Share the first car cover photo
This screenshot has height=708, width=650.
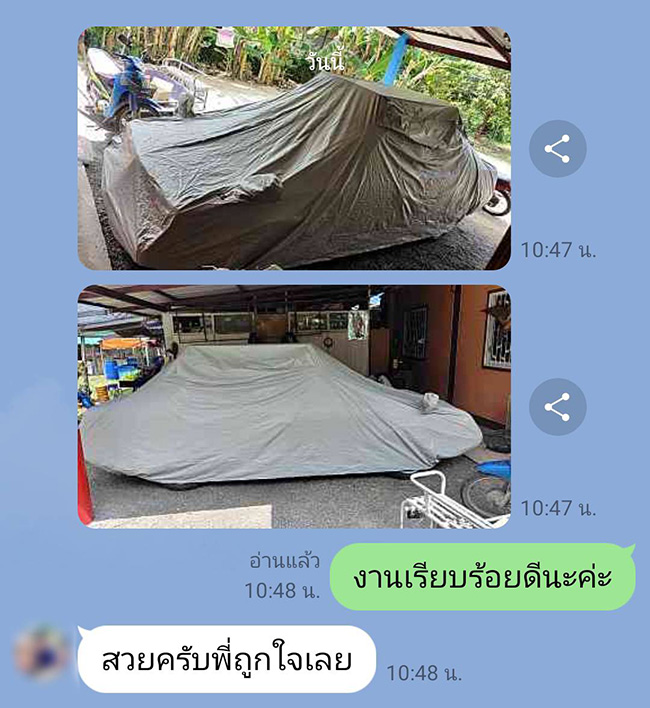click(x=557, y=149)
